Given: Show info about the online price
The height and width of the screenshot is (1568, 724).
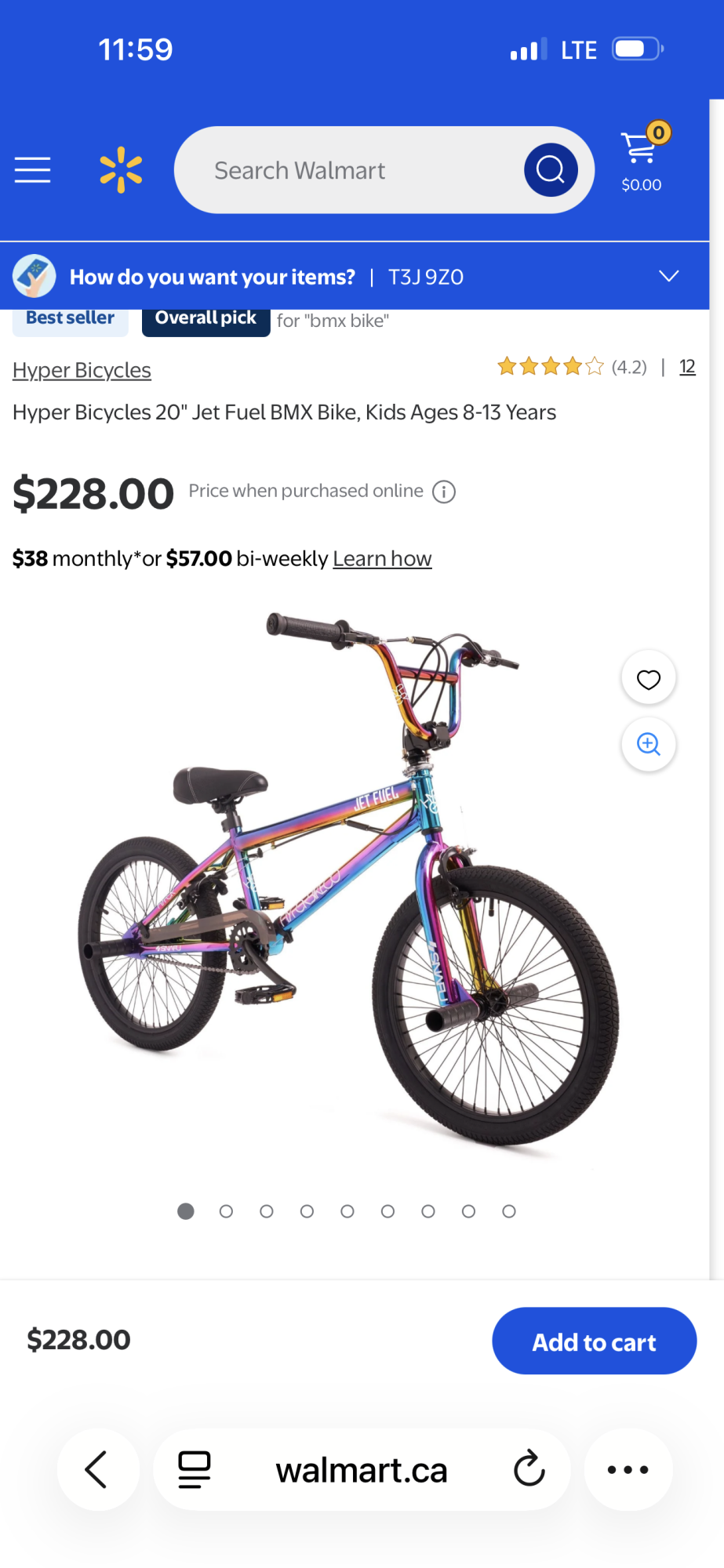Looking at the screenshot, I should pyautogui.click(x=444, y=492).
